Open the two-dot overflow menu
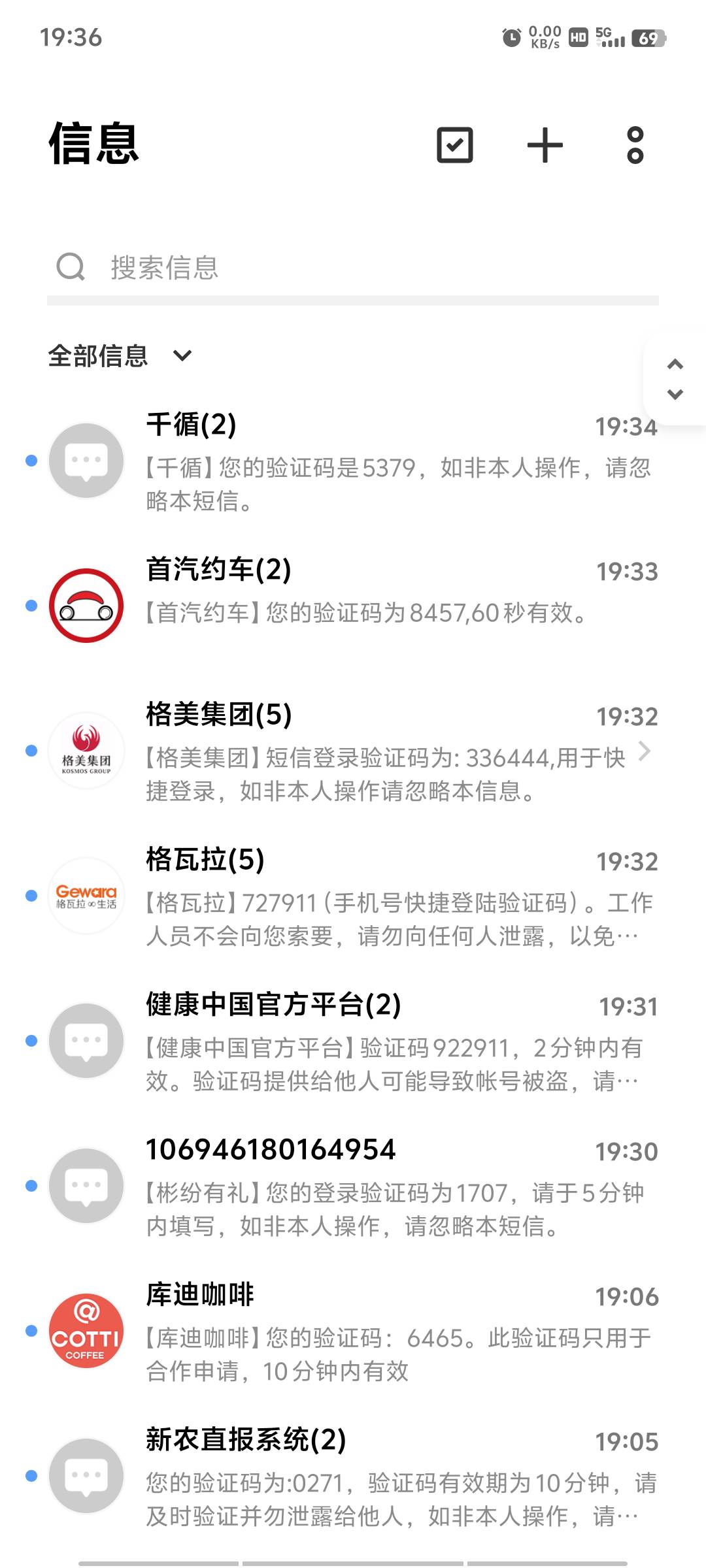This screenshot has width=706, height=1568. 635,145
